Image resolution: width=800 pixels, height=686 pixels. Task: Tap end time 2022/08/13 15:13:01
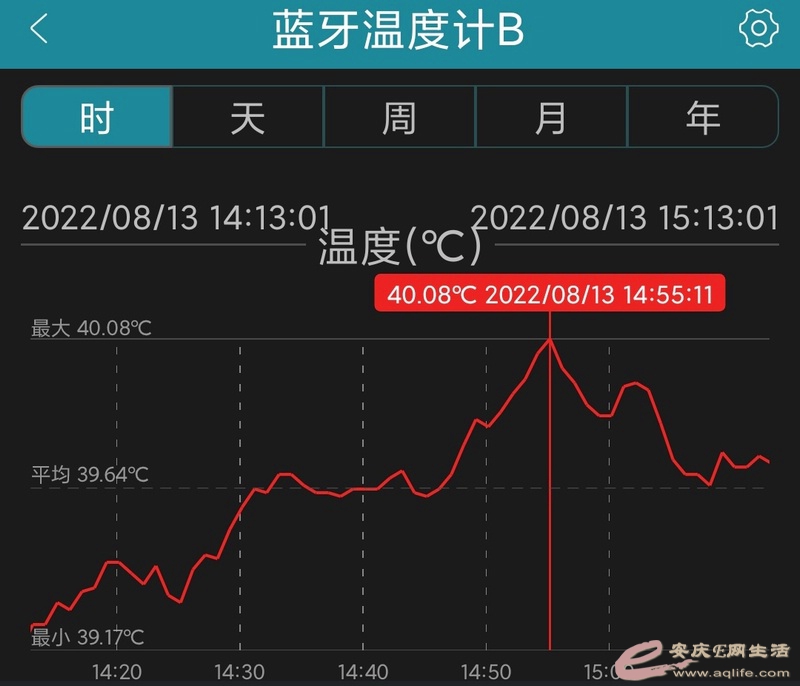pyautogui.click(x=624, y=218)
